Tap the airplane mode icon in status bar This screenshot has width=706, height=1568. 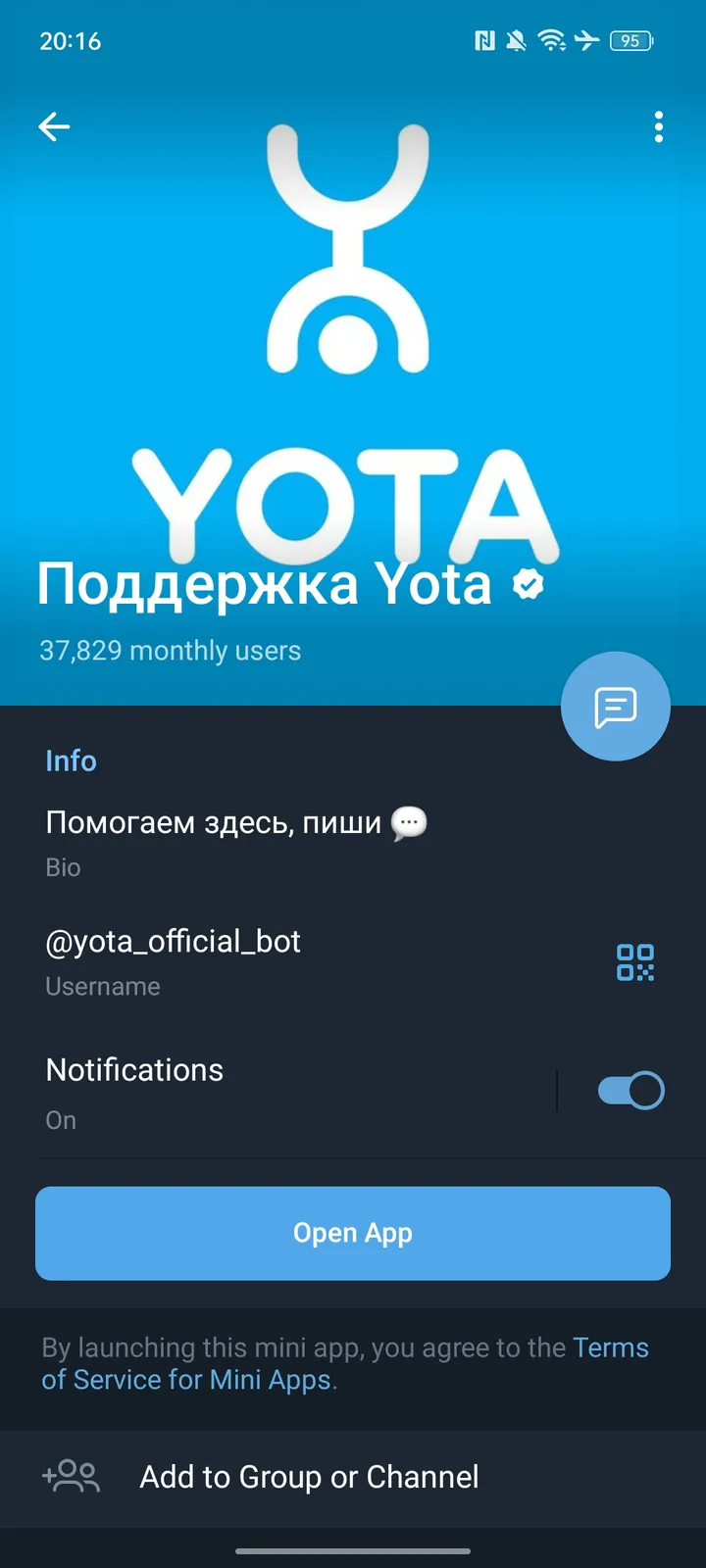(x=587, y=41)
